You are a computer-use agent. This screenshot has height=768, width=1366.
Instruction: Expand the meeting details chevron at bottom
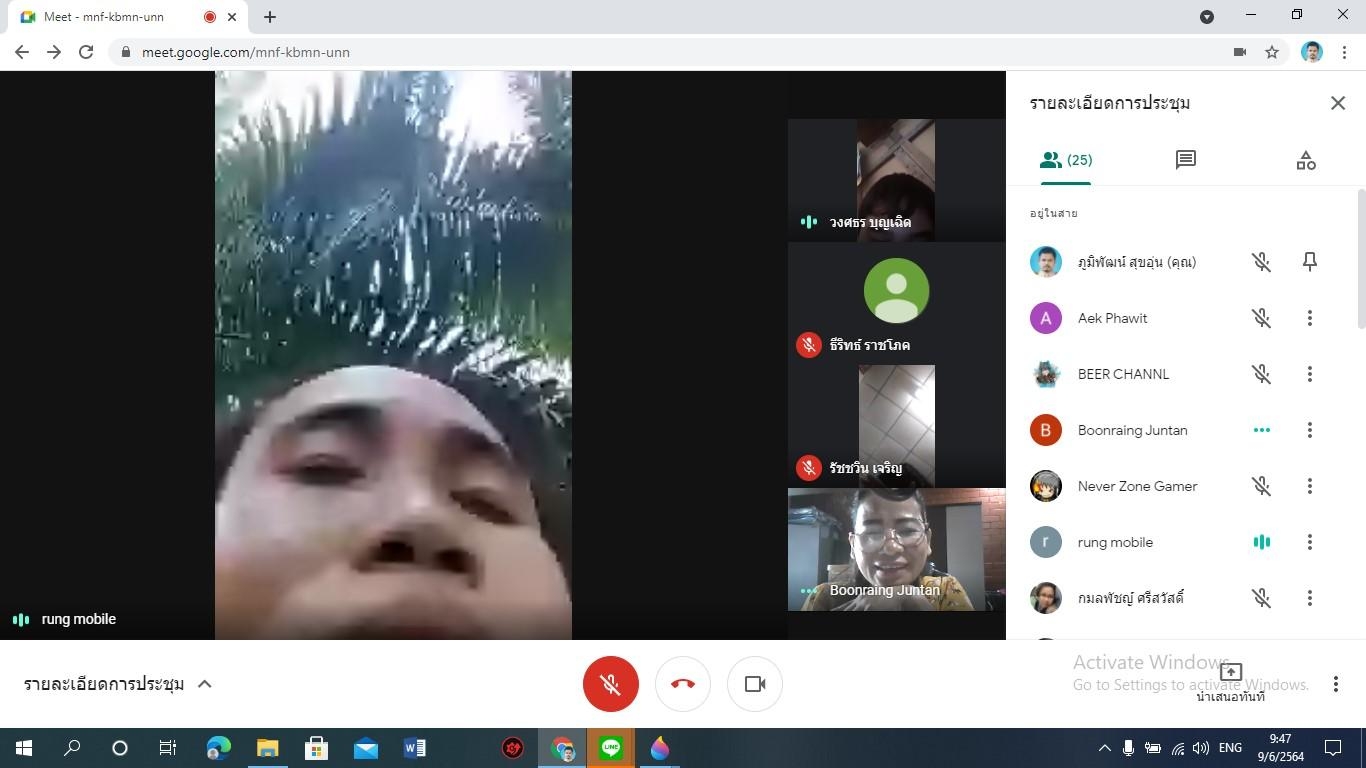[205, 684]
